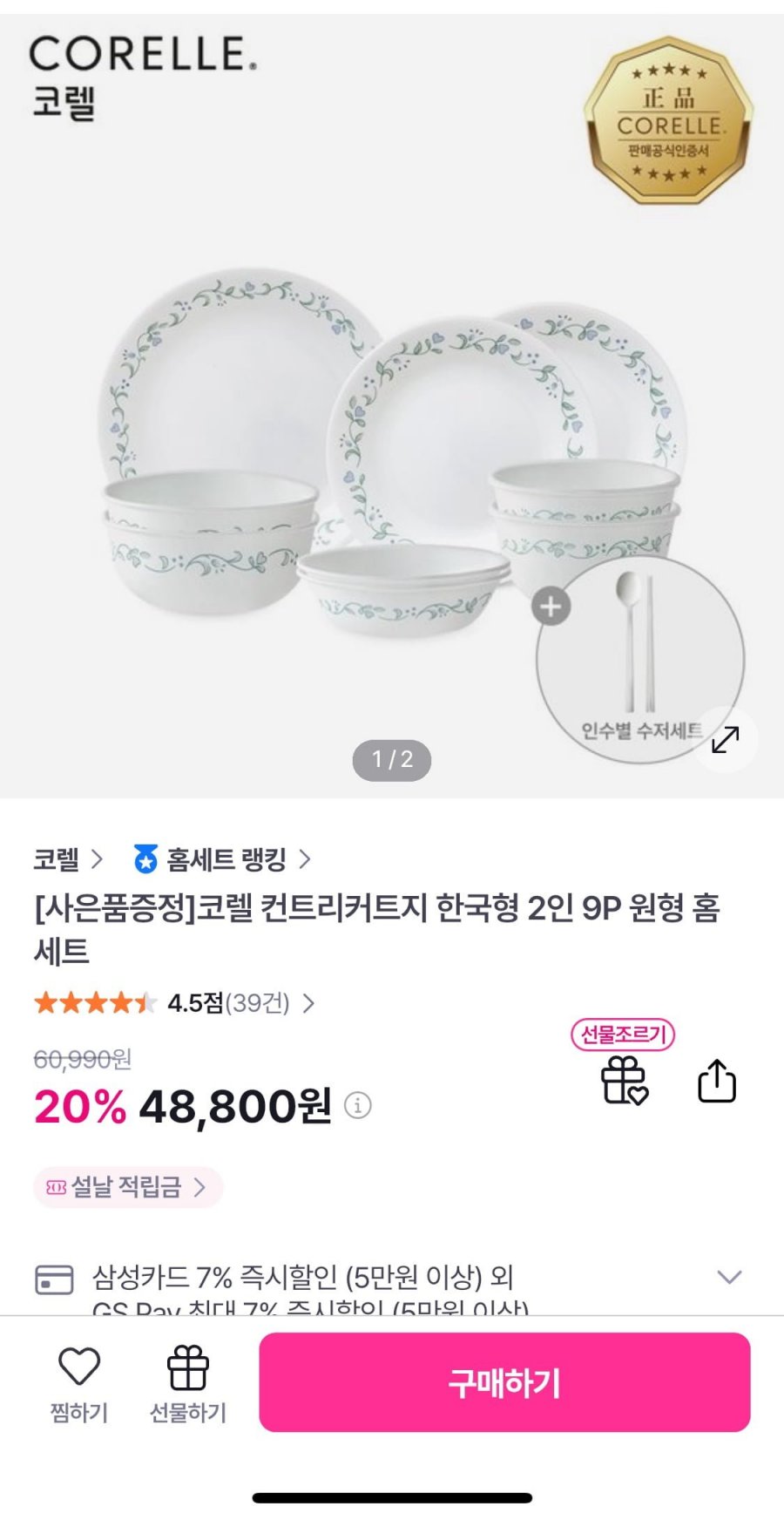Tap the 선물조르기 gift request icon
The width and height of the screenshot is (784, 1520).
click(624, 1080)
